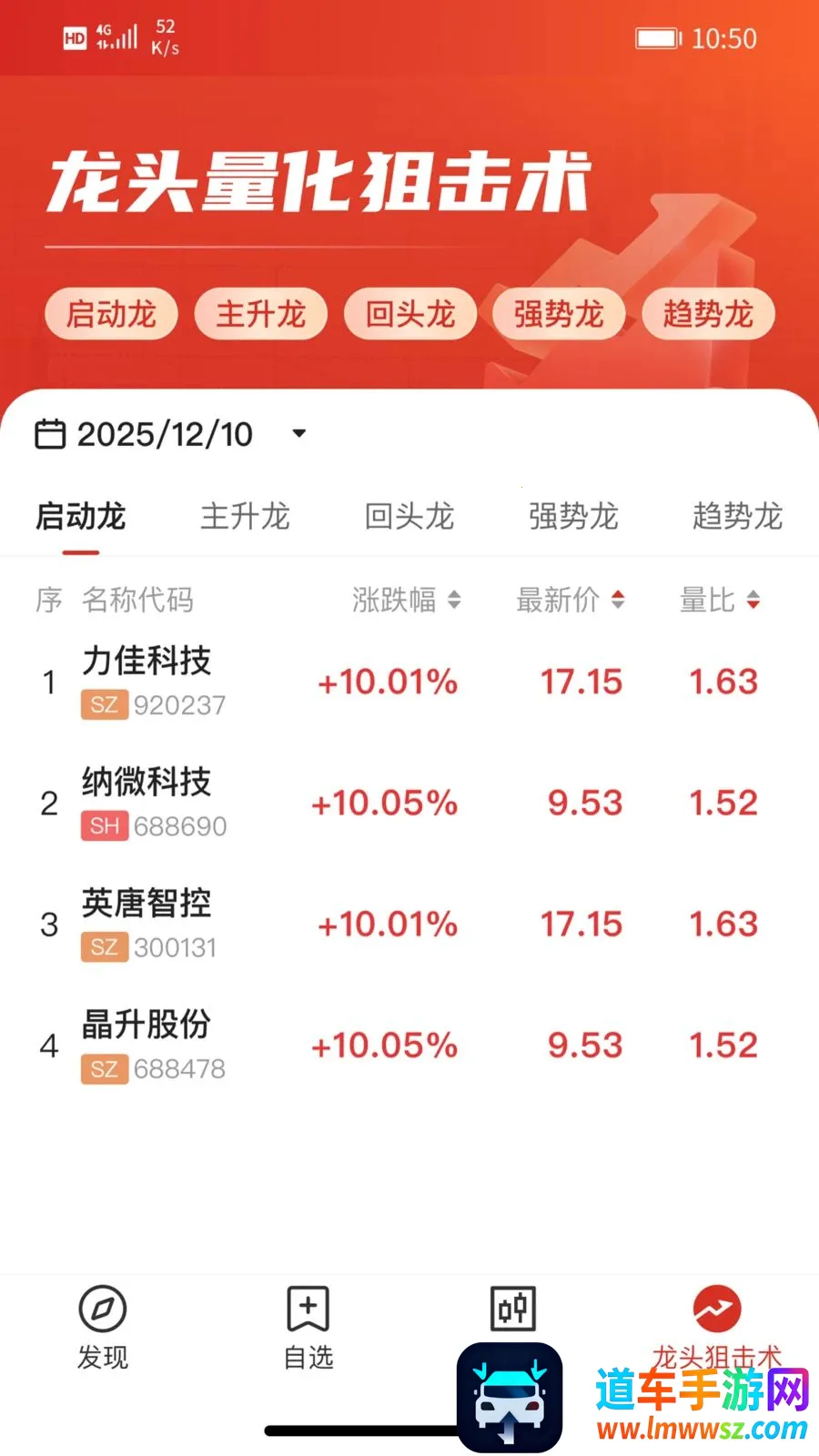Open the 自选 watchlist tab
The width and height of the screenshot is (819, 1456).
tap(308, 1328)
